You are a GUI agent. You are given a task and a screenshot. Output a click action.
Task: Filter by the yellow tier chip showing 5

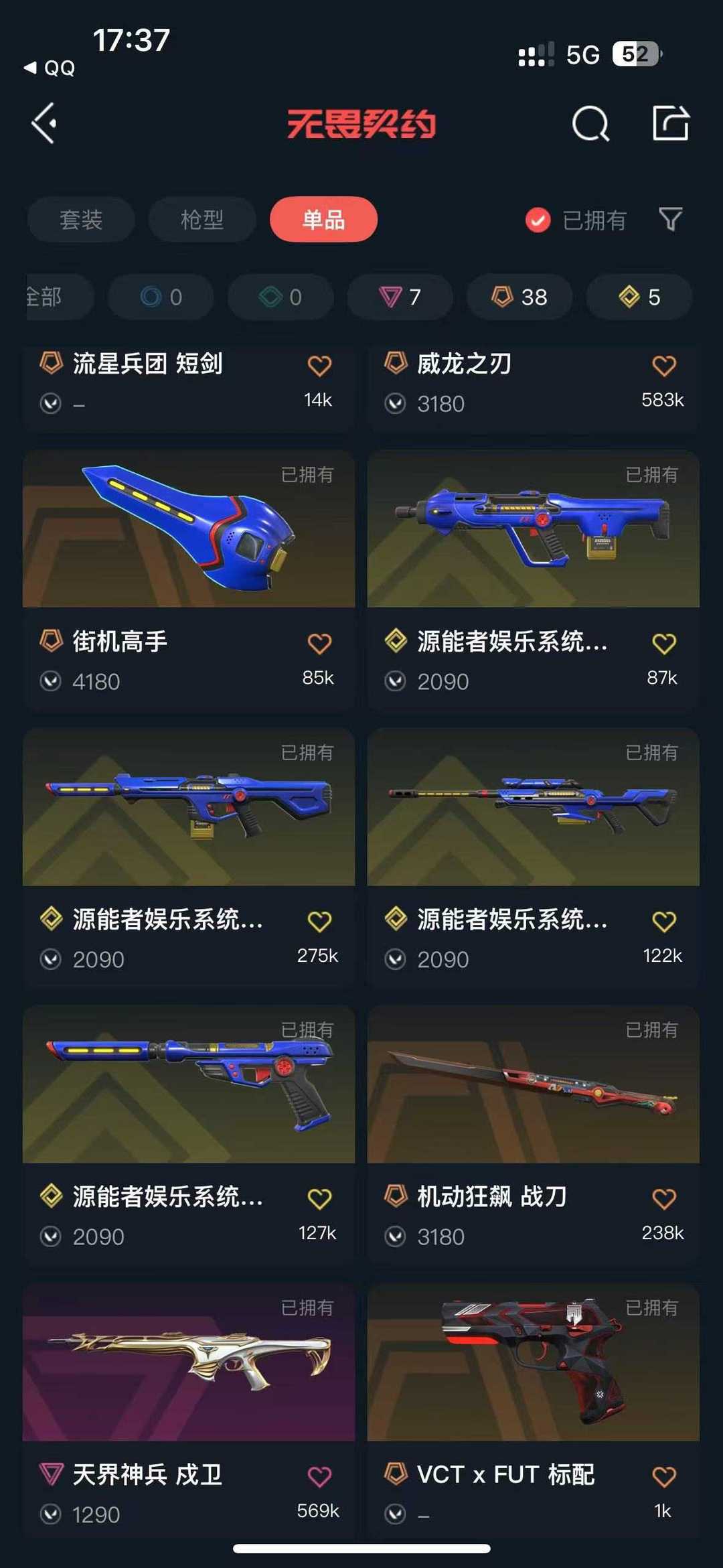pos(639,297)
